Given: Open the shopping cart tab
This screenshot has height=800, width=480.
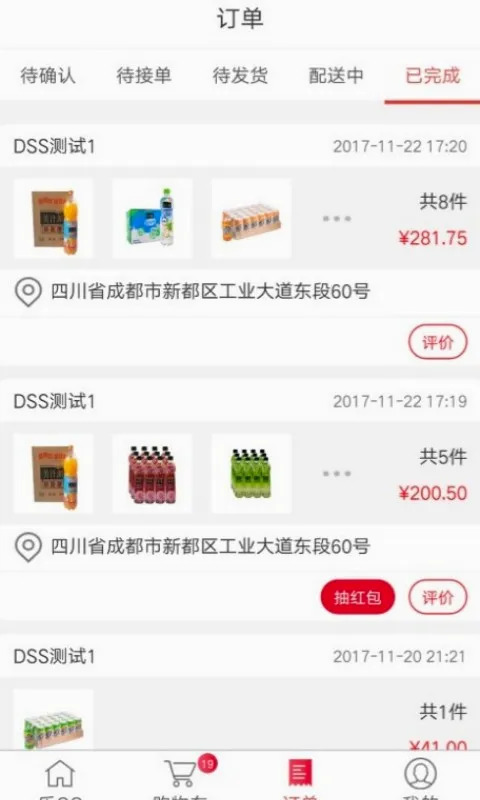Looking at the screenshot, I should point(180,778).
